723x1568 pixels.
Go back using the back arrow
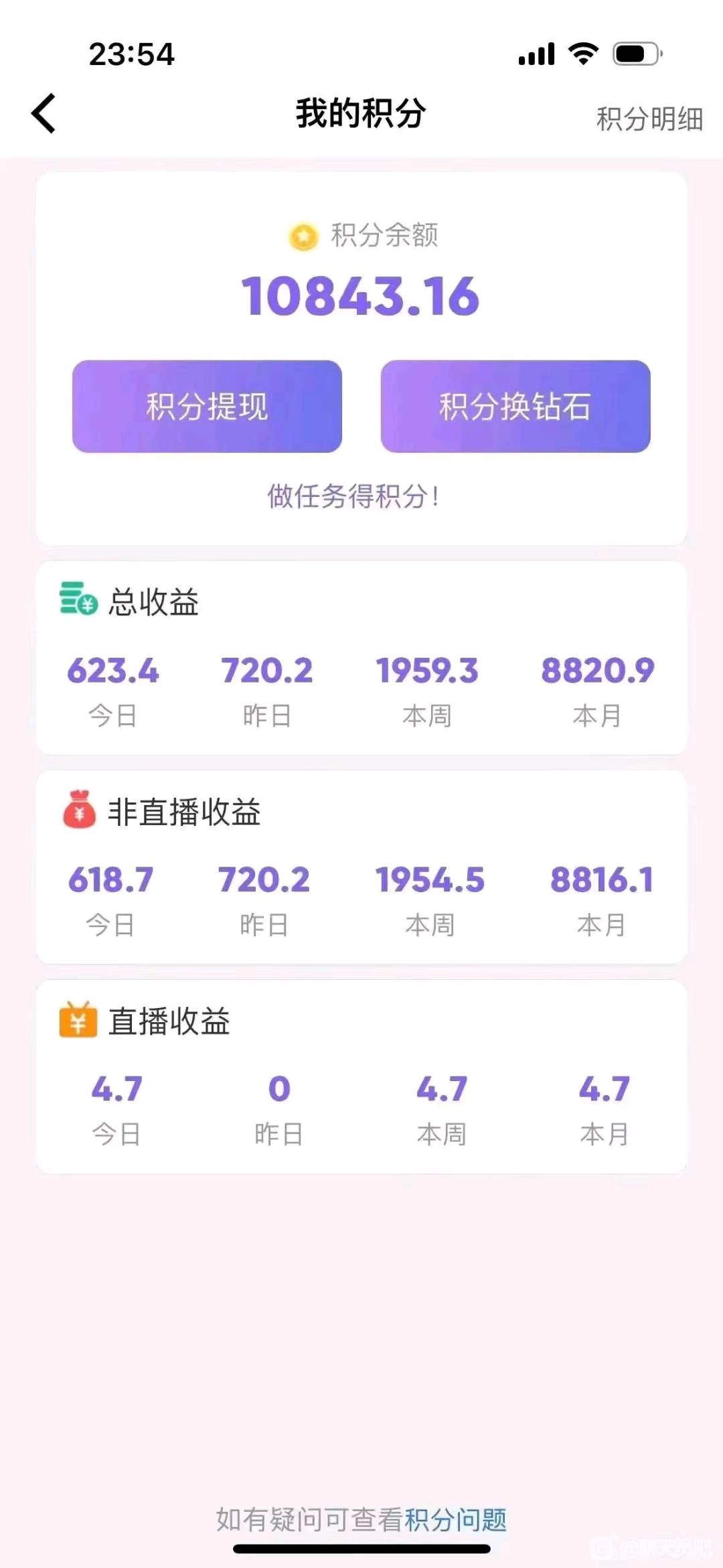44,114
